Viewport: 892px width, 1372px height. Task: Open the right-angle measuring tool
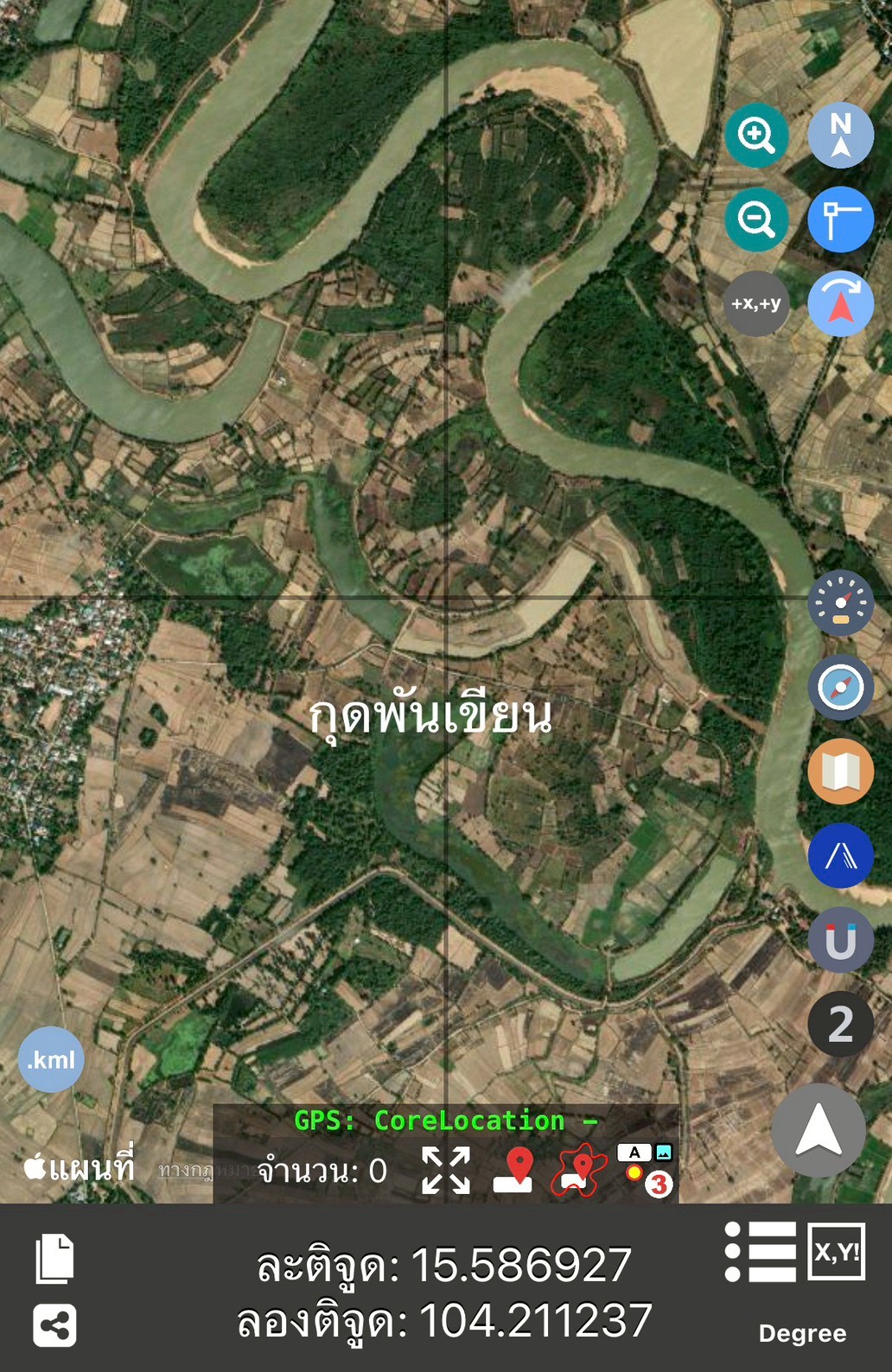(840, 219)
